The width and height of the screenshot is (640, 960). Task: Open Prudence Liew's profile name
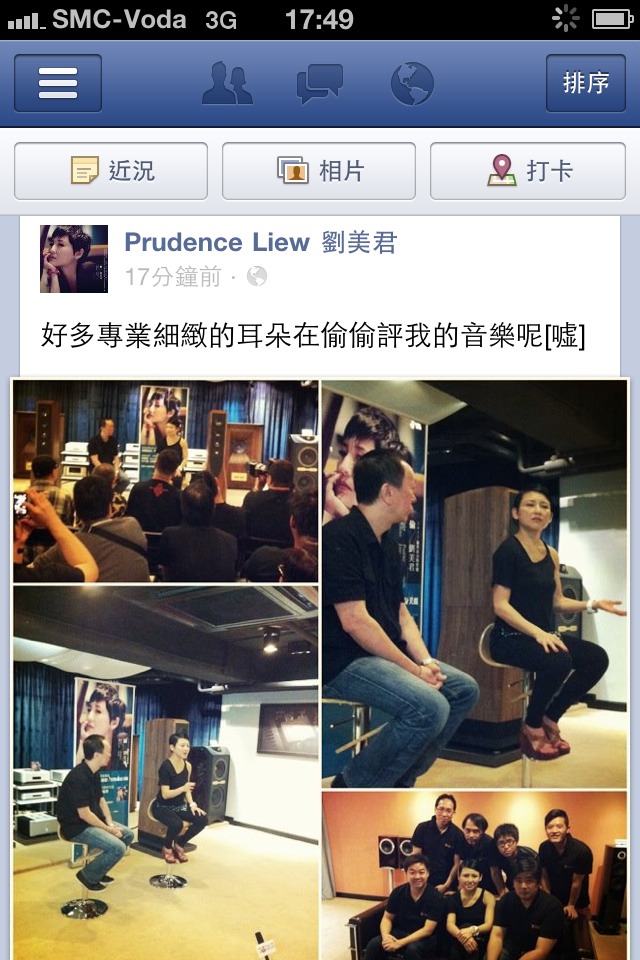[260, 242]
